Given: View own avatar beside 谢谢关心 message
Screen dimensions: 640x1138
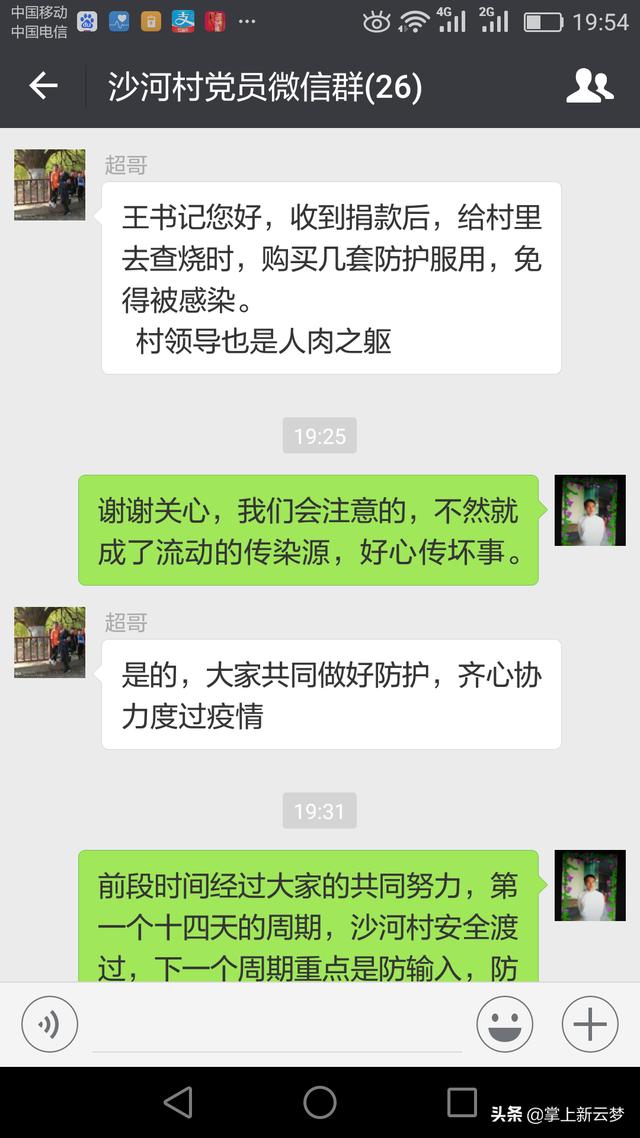Looking at the screenshot, I should pos(590,510).
